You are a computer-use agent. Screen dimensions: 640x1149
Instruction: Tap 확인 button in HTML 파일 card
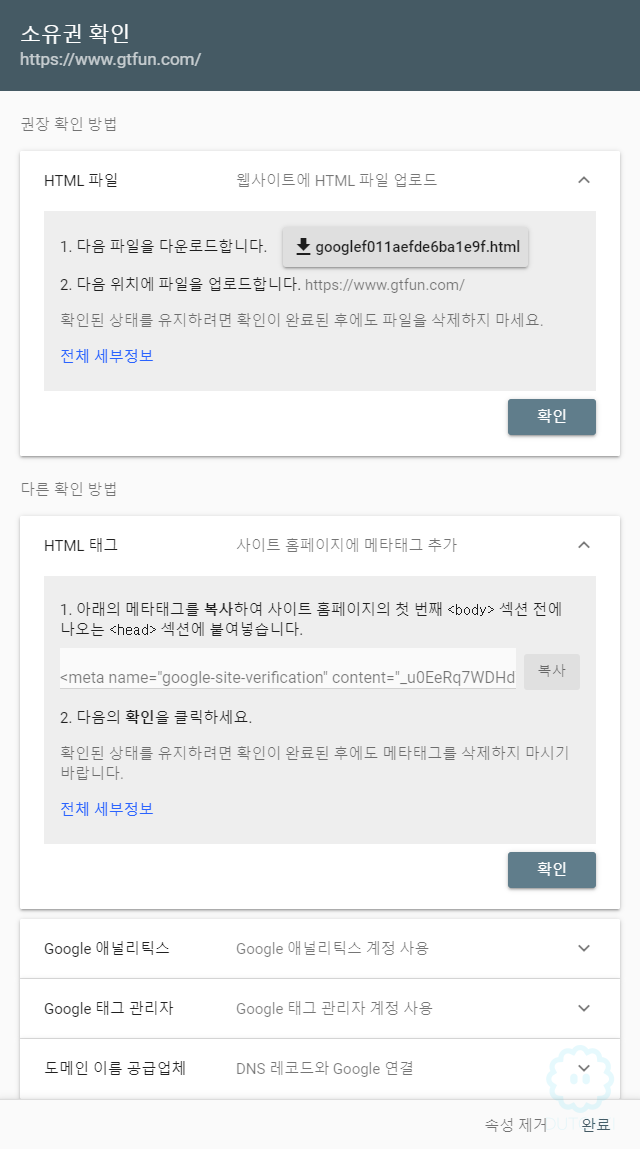551,416
